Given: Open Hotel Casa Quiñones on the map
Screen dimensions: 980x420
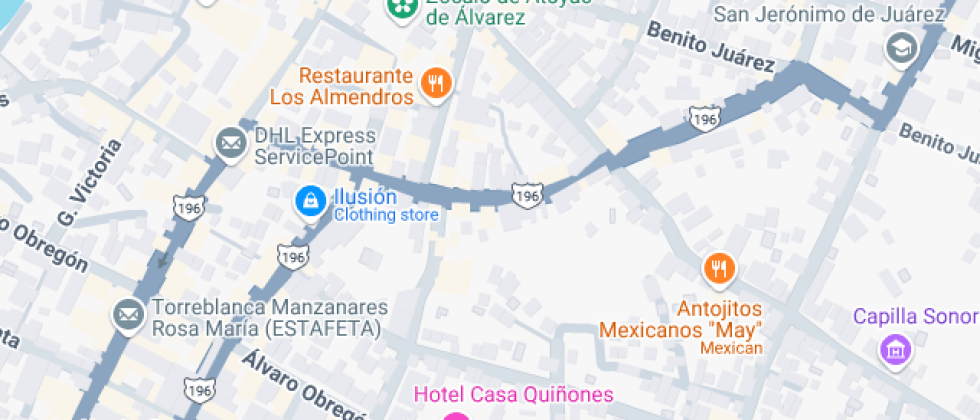Looking at the screenshot, I should [456, 416].
